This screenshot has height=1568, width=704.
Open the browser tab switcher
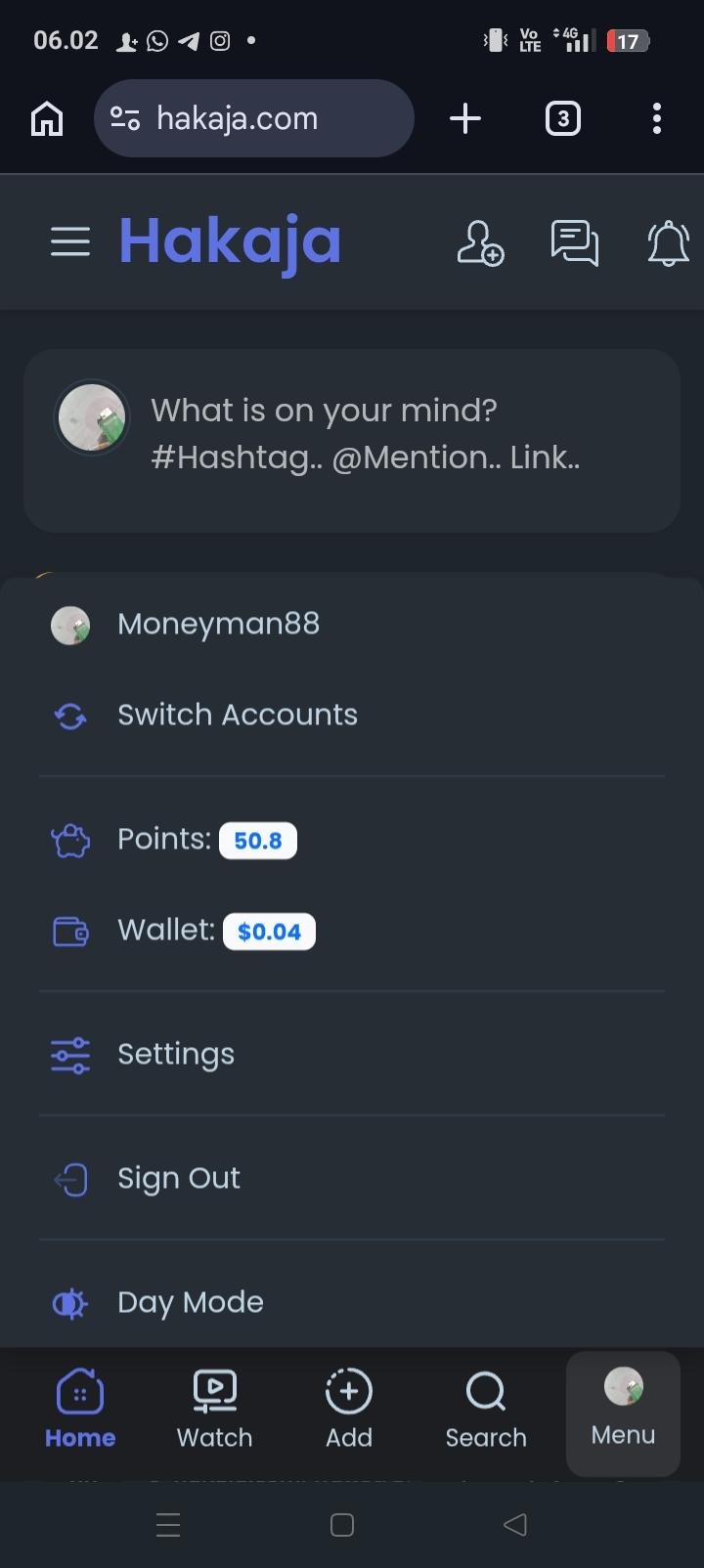pos(562,119)
